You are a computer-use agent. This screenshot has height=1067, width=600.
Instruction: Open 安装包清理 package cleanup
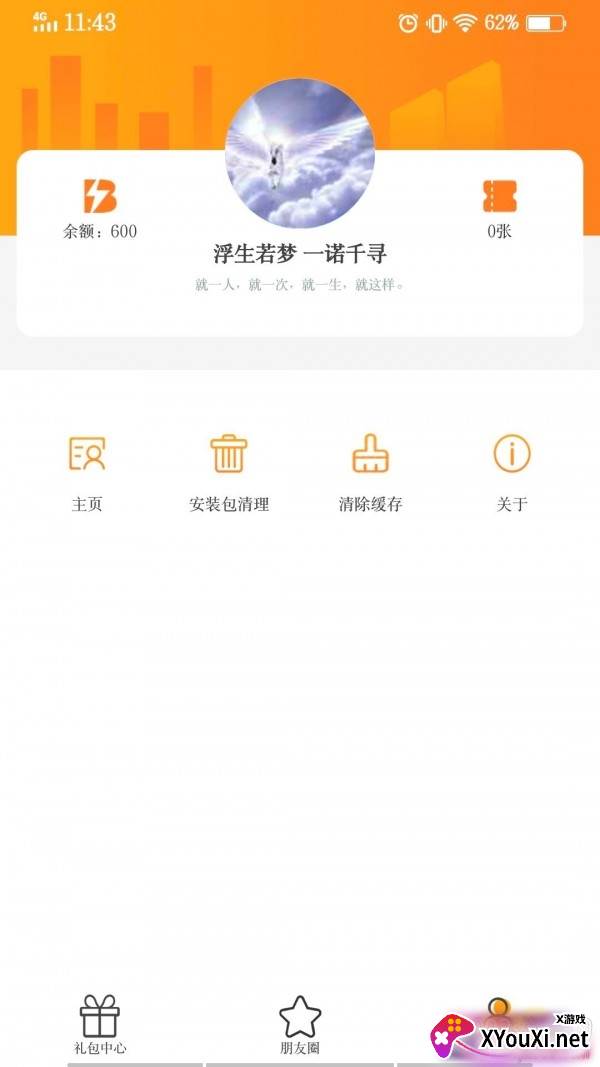pyautogui.click(x=229, y=470)
